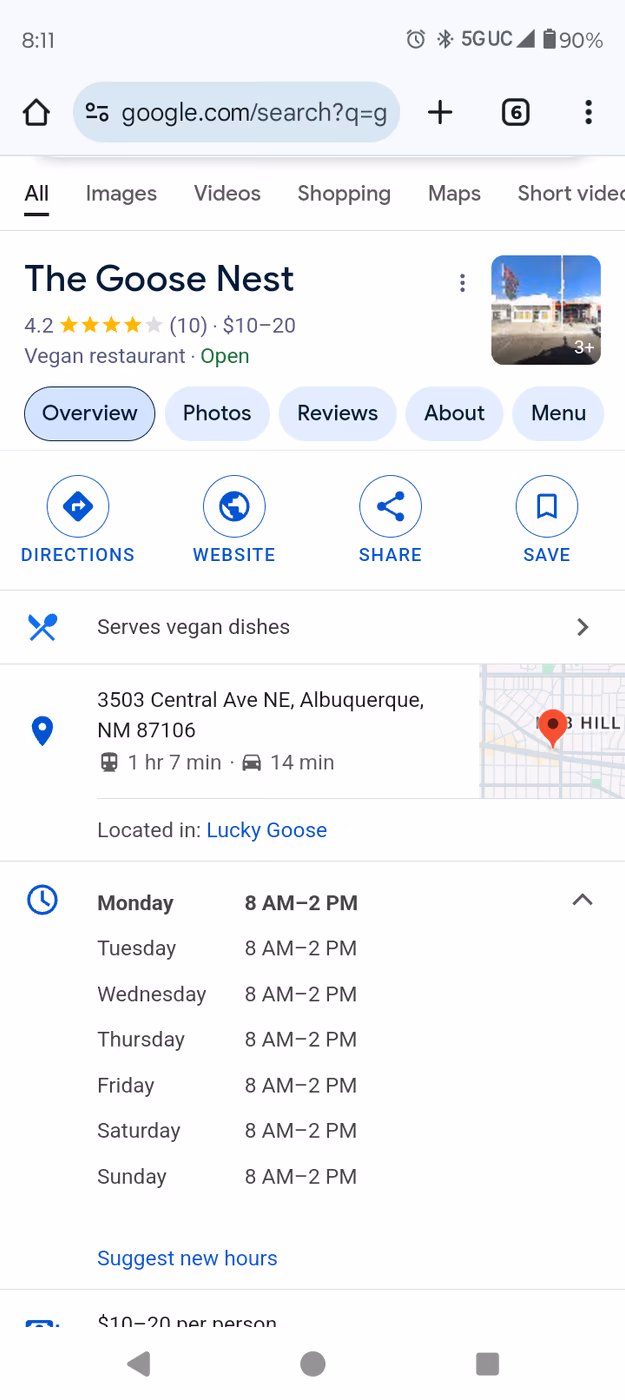Screen dimensions: 625x1400
Task: Share this restaurant listing
Action: (x=390, y=521)
